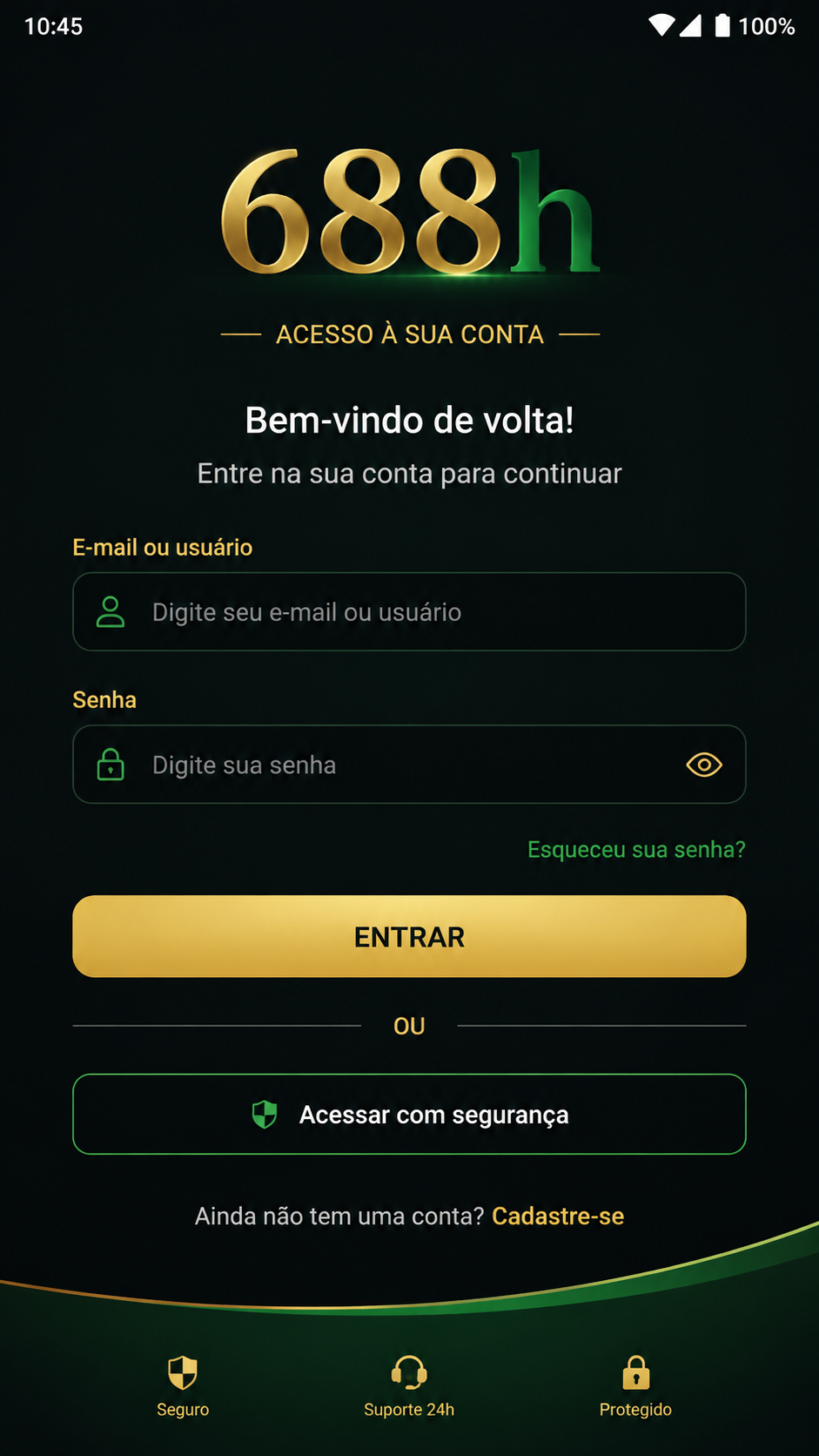The height and width of the screenshot is (1456, 819).
Task: Show the password with the eye icon
Action: 704,765
